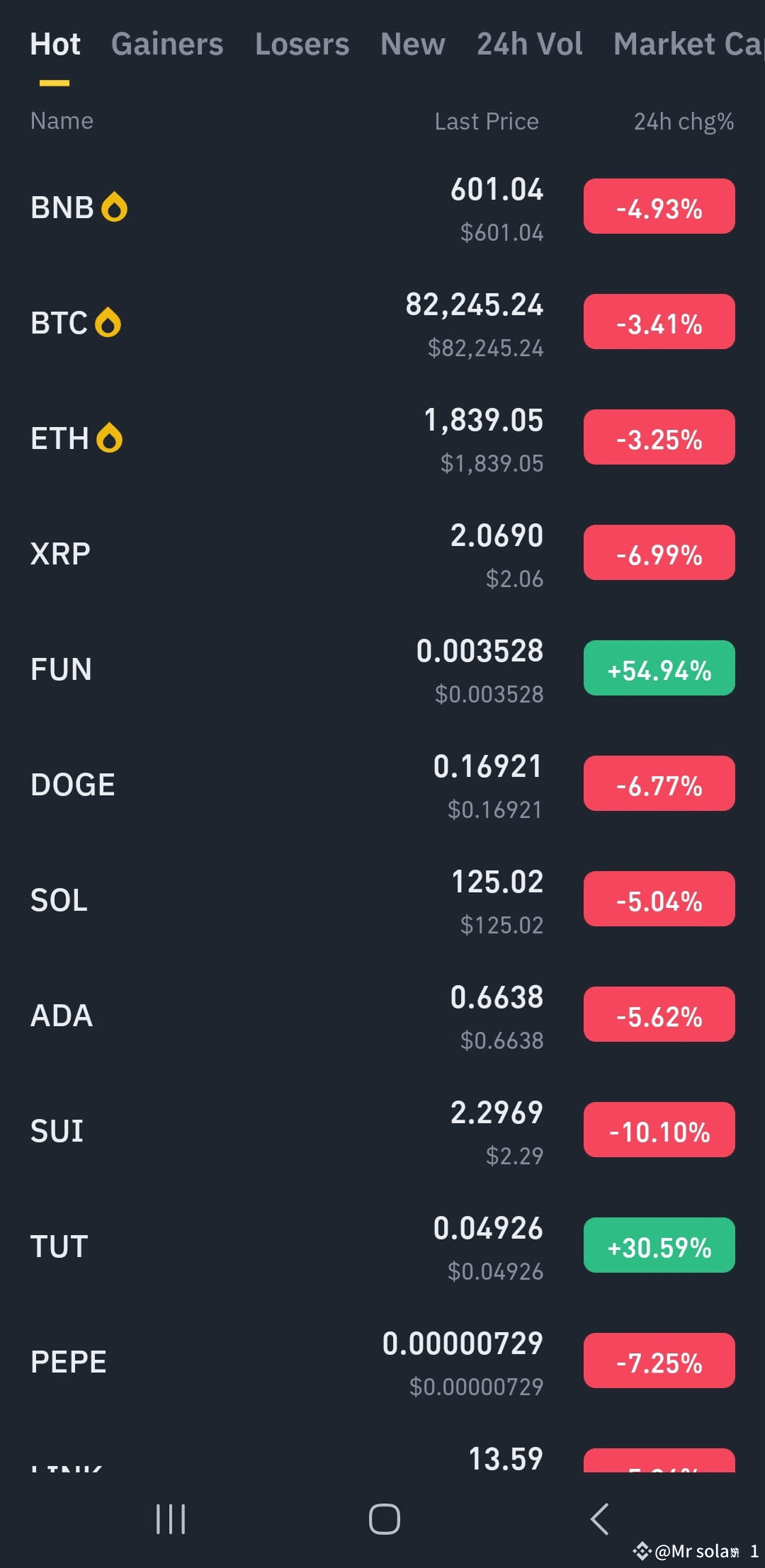This screenshot has height=1568, width=765.
Task: Switch to the Losers tab
Action: click(302, 44)
